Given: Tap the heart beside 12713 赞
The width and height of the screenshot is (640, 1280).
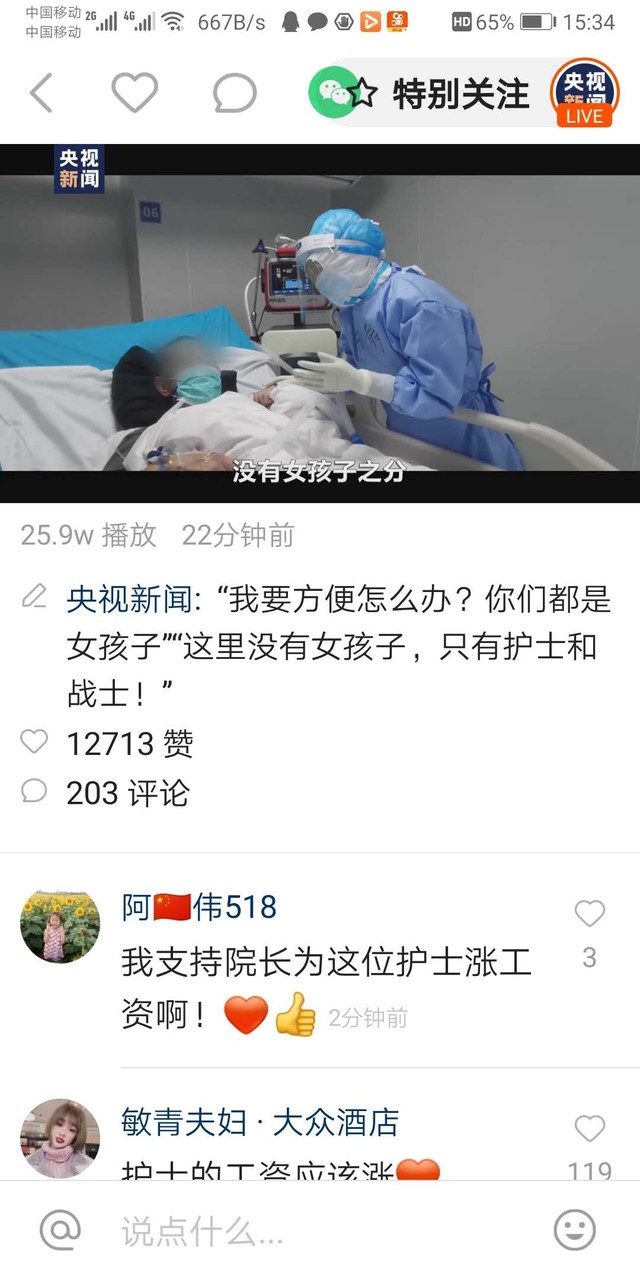Looking at the screenshot, I should [x=34, y=742].
